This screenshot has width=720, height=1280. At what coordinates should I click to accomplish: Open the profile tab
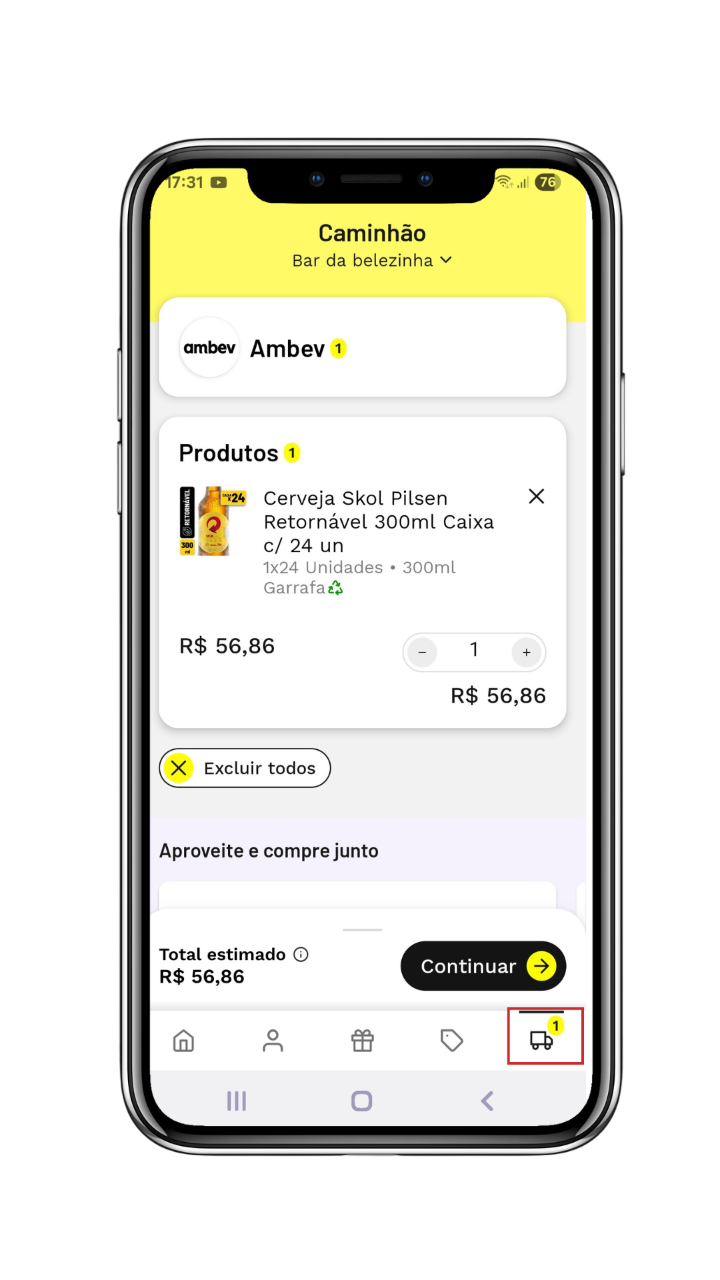point(273,1041)
